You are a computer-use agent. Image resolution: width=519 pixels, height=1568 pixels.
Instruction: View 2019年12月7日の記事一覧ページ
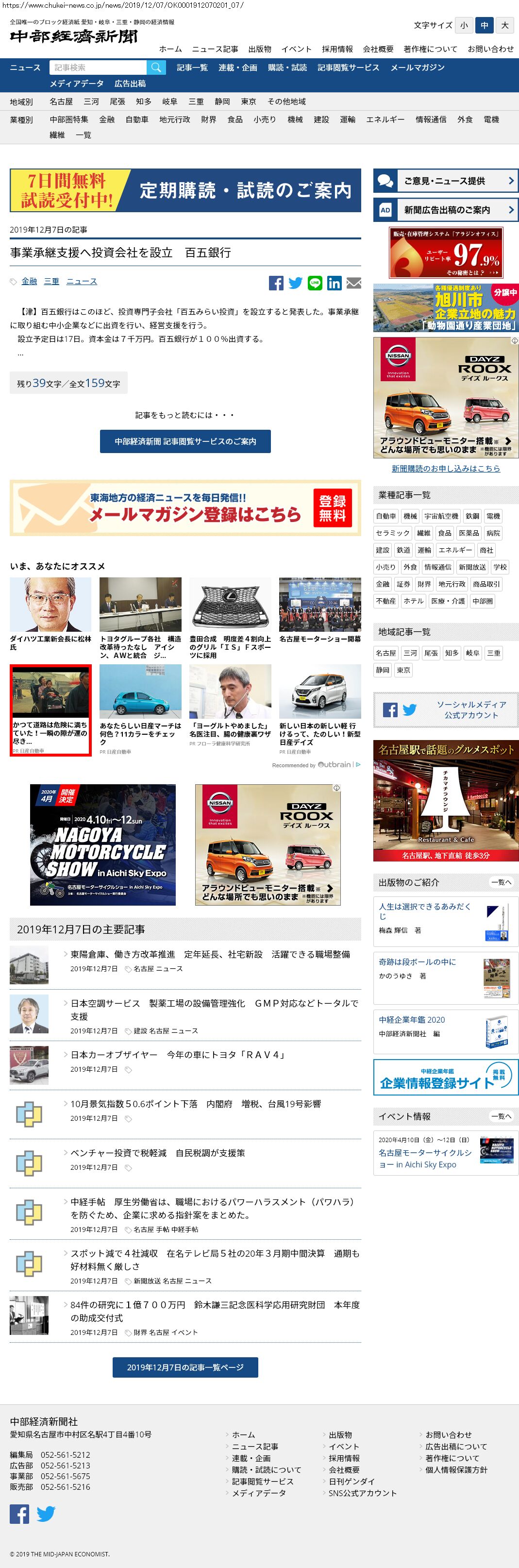[x=185, y=1367]
